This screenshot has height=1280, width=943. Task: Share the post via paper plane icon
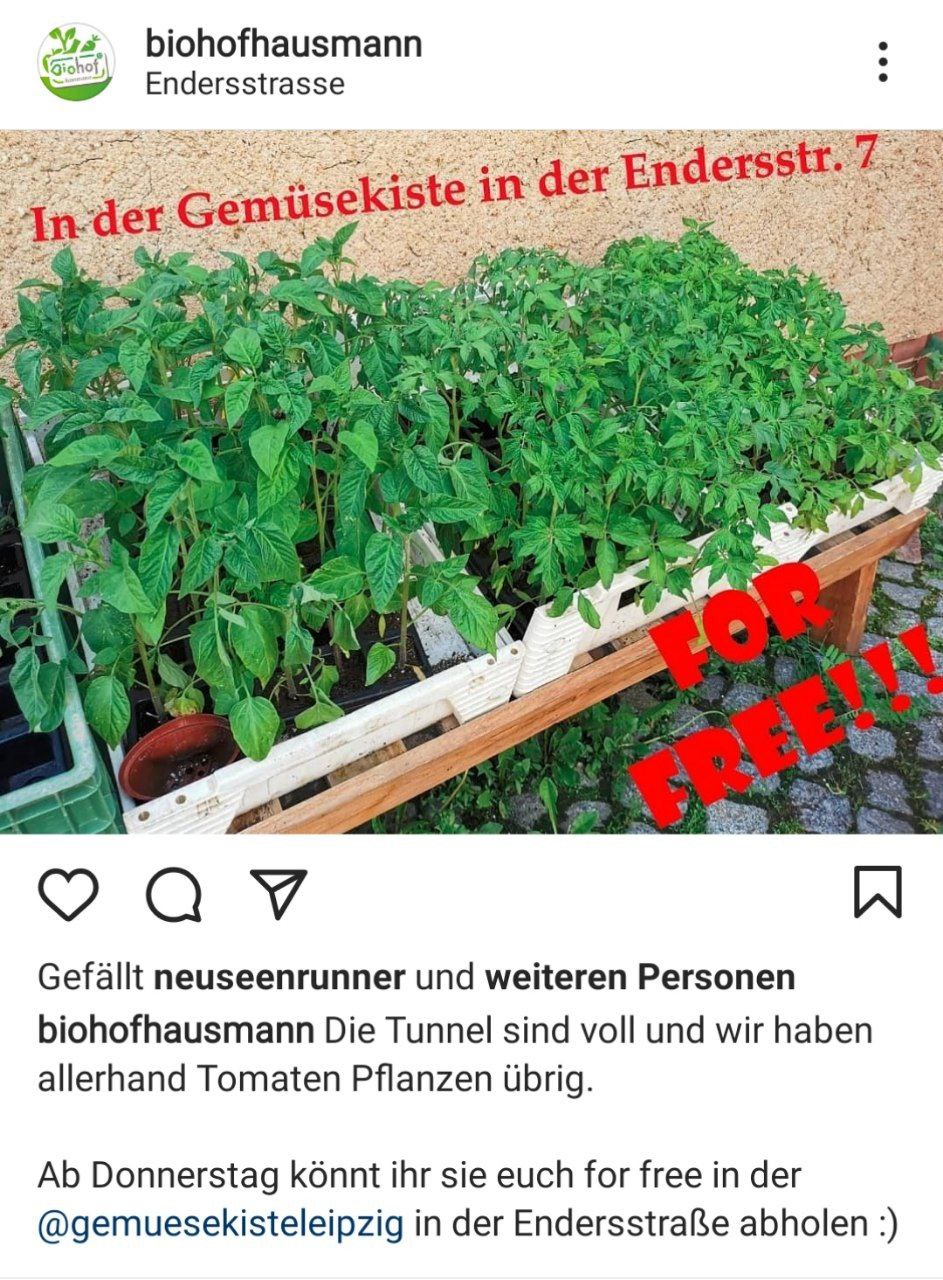click(x=278, y=893)
